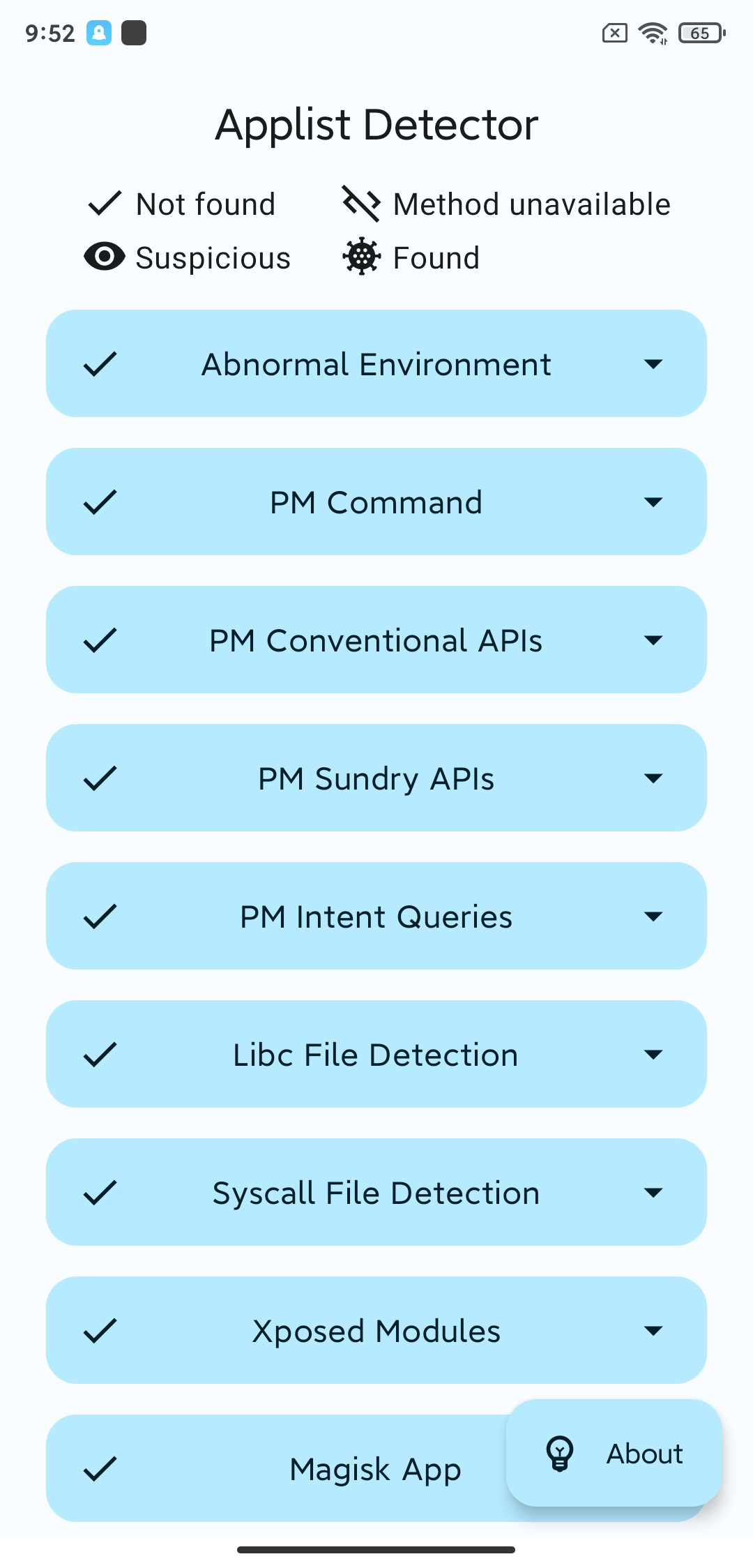Expand Syscall File Detection card
753x1568 pixels.
pos(376,1192)
